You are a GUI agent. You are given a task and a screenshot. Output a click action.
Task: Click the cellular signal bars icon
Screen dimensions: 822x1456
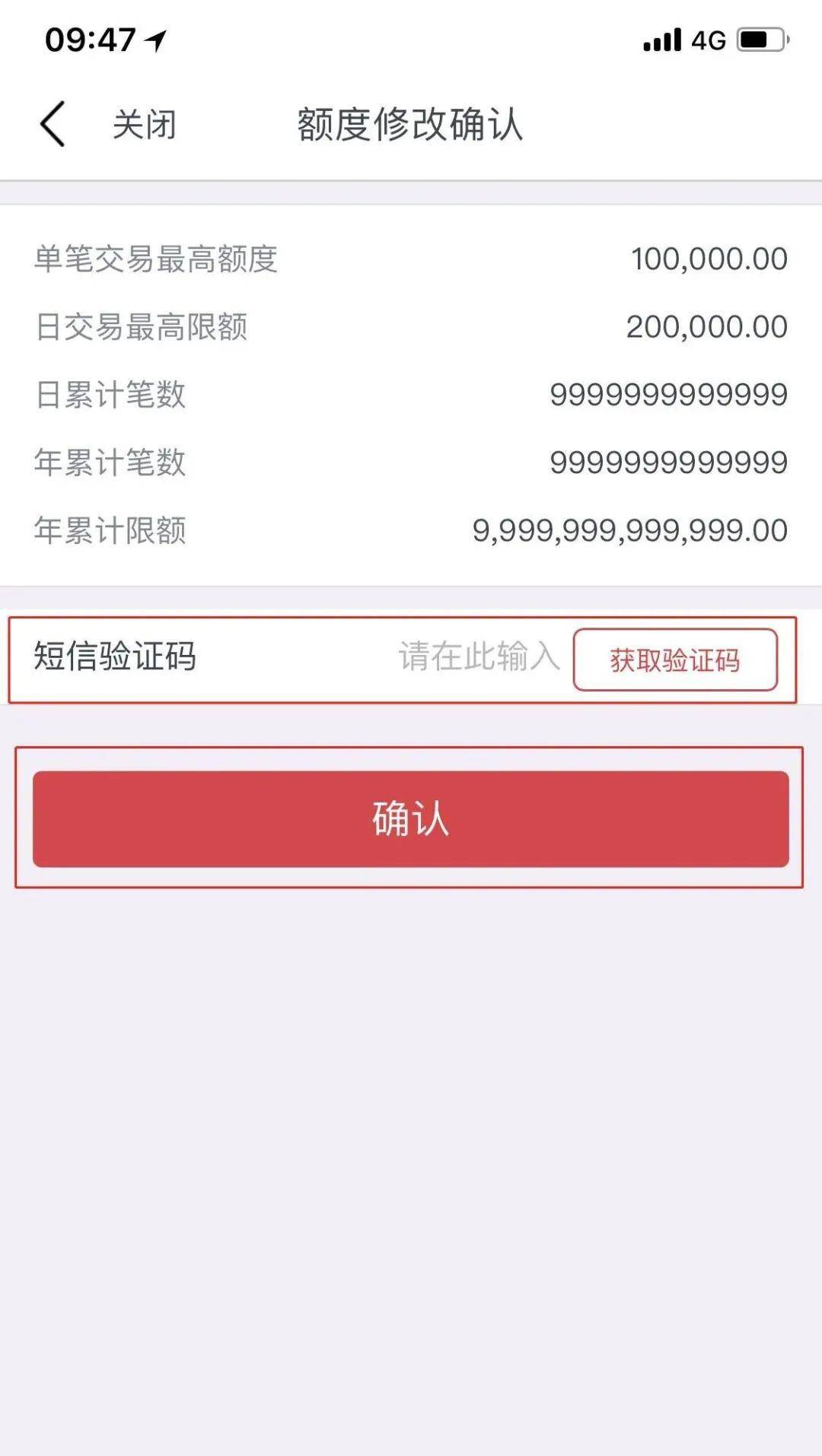pyautogui.click(x=661, y=40)
